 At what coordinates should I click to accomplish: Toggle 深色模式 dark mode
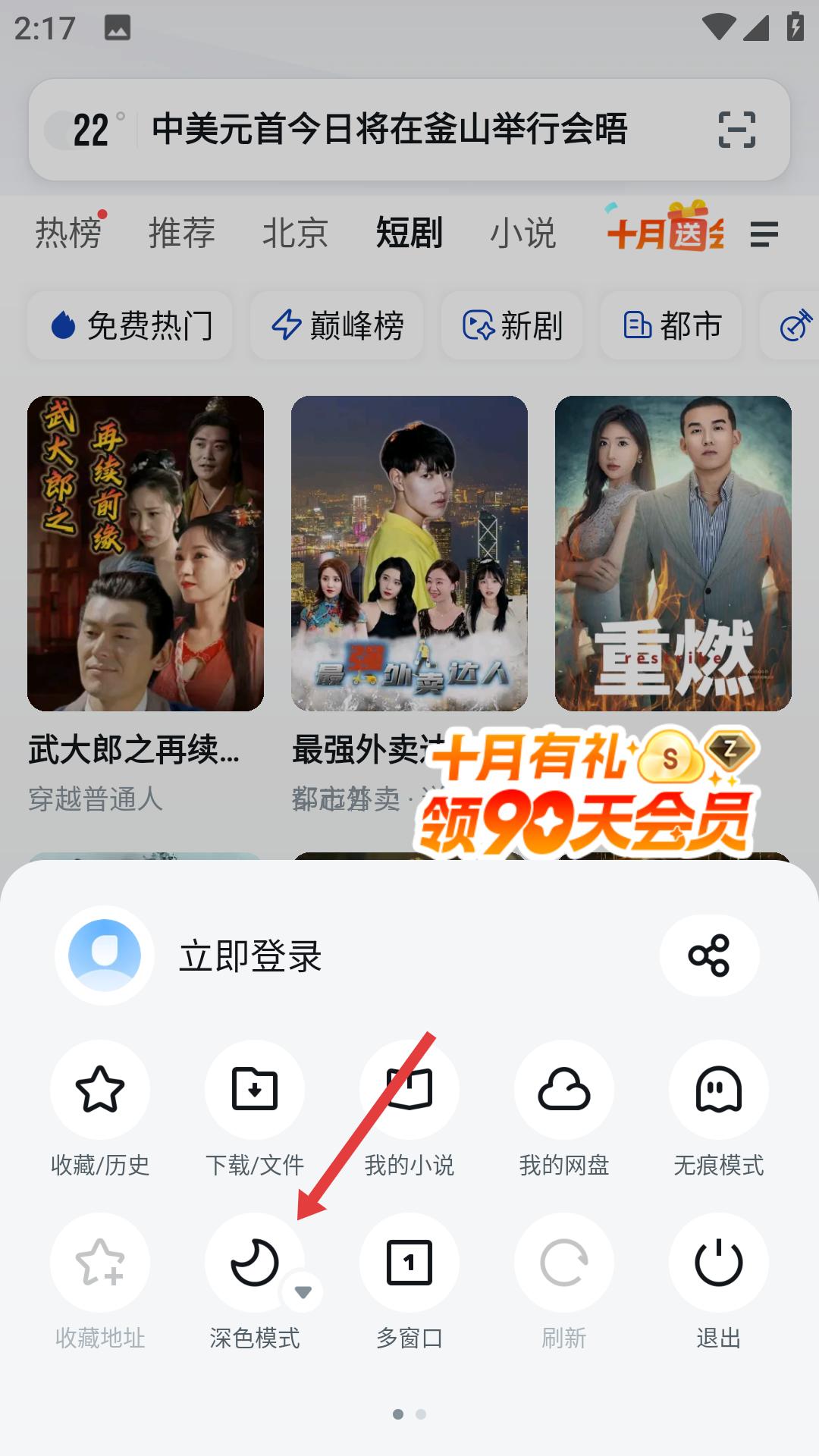[254, 1263]
